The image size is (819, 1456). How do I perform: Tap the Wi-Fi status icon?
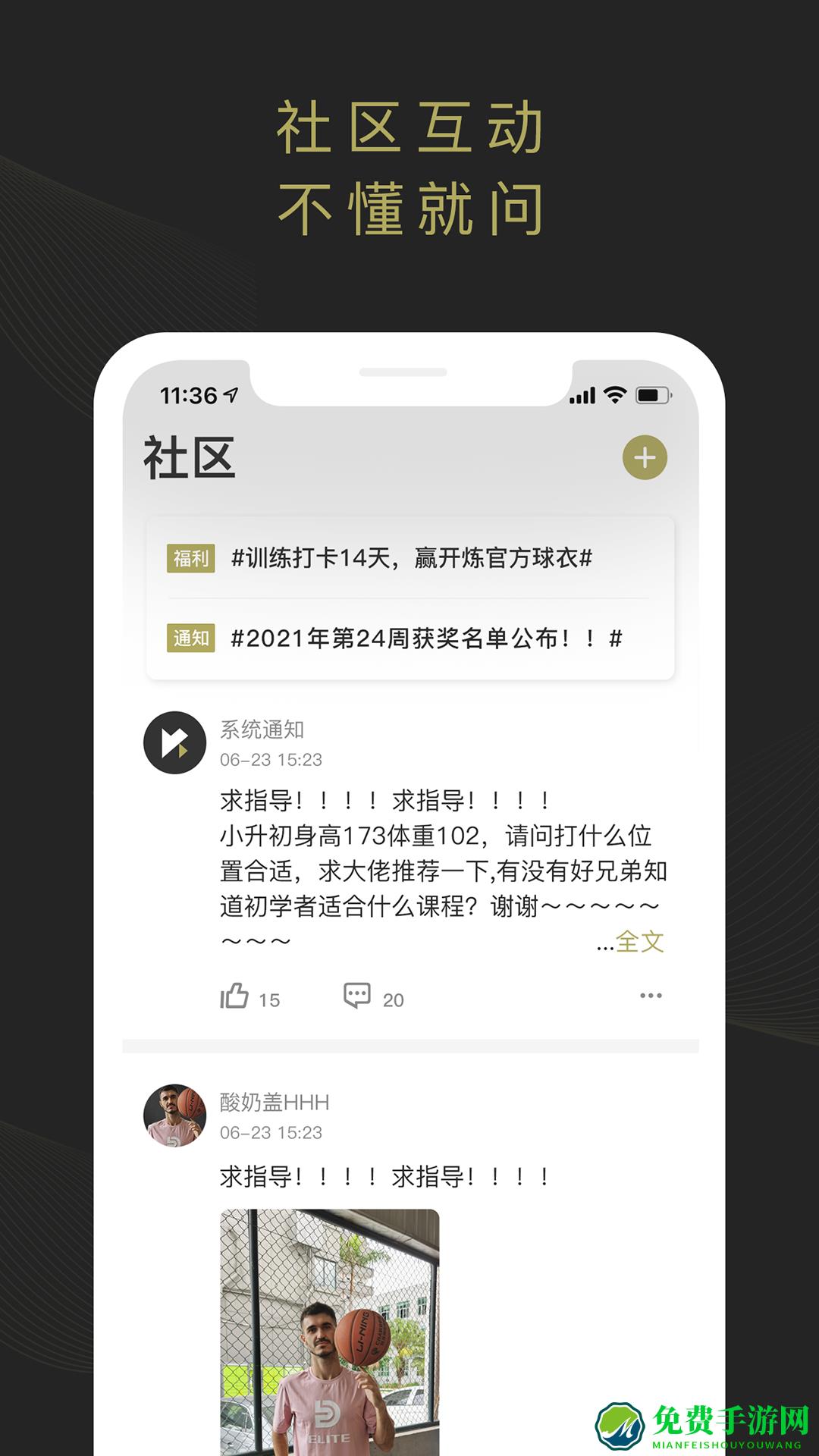(x=616, y=394)
